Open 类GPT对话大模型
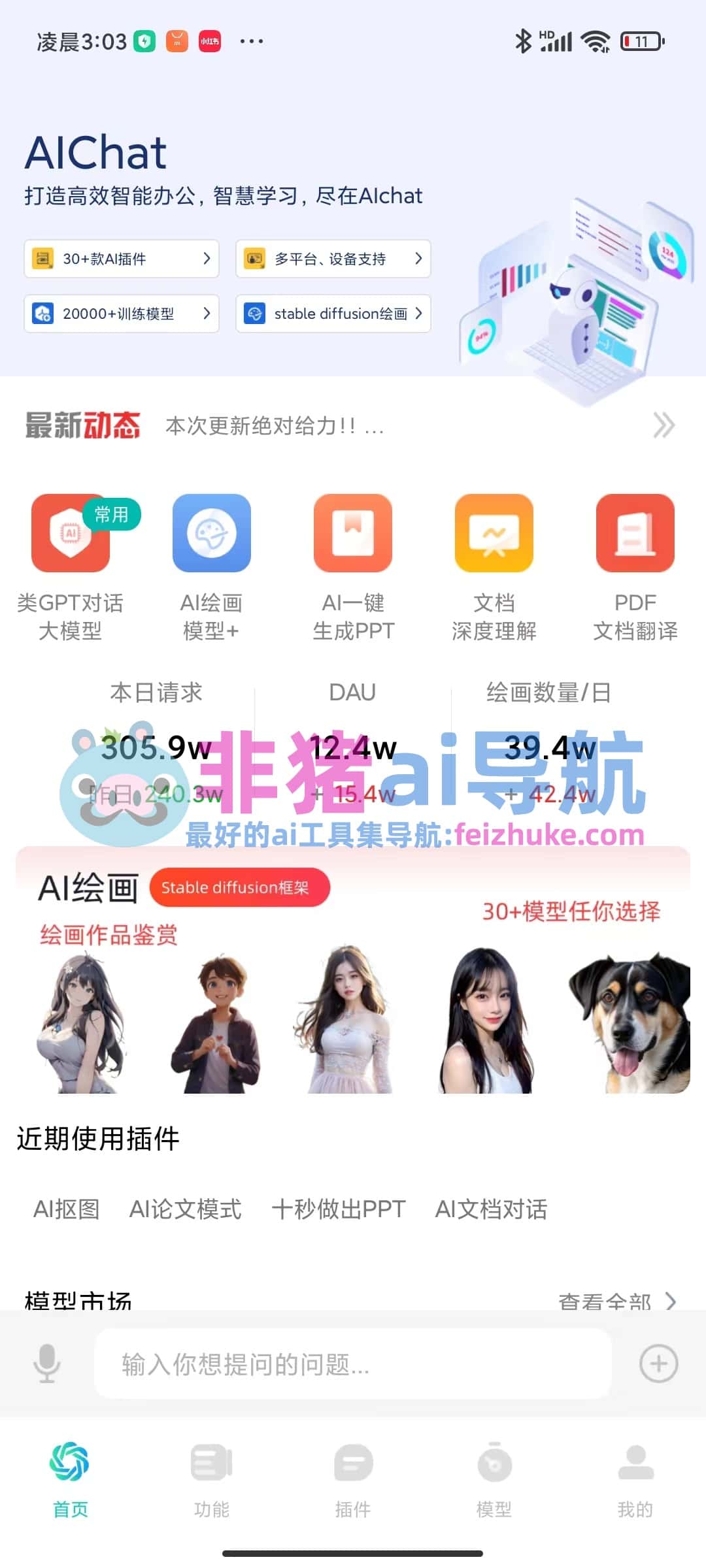 [71, 567]
